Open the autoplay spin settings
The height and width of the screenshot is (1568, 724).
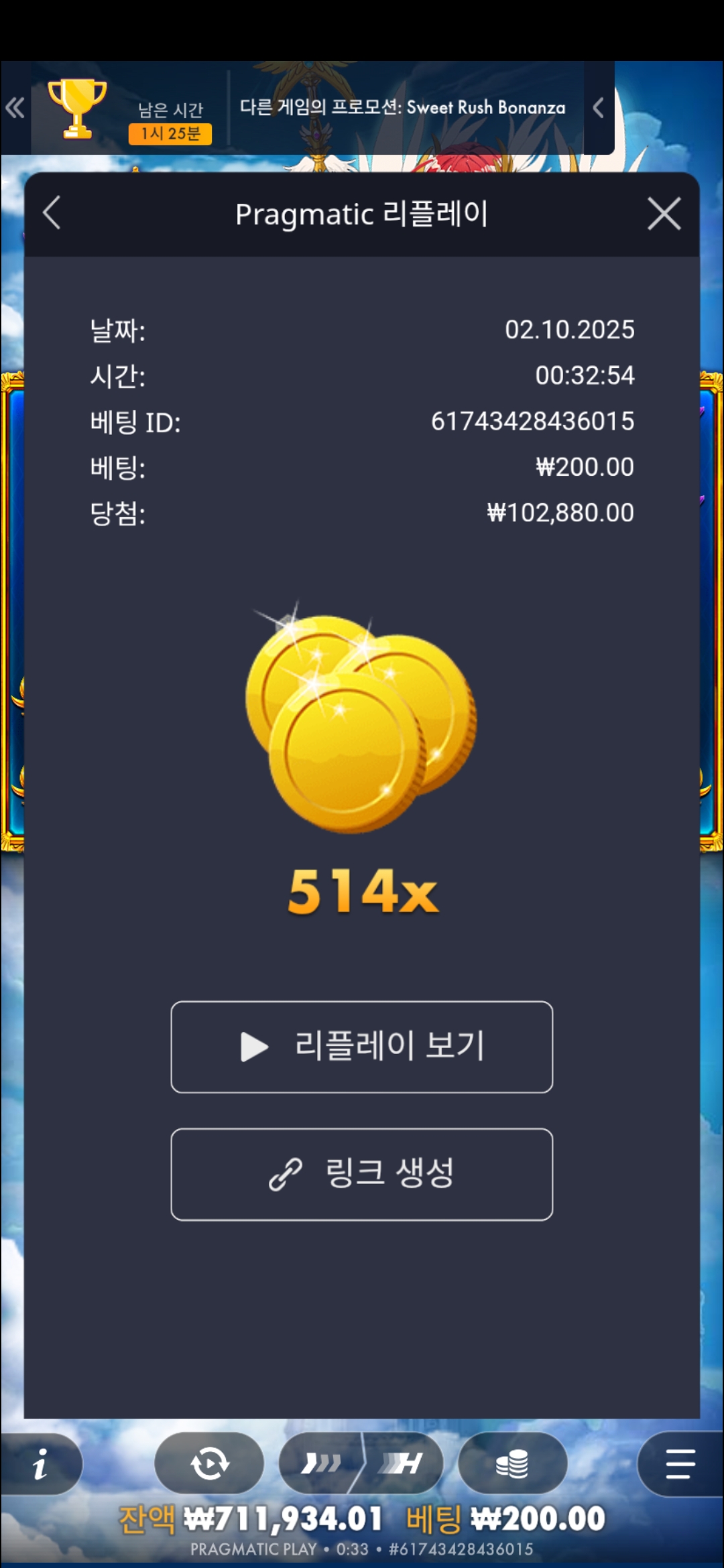(x=209, y=1463)
